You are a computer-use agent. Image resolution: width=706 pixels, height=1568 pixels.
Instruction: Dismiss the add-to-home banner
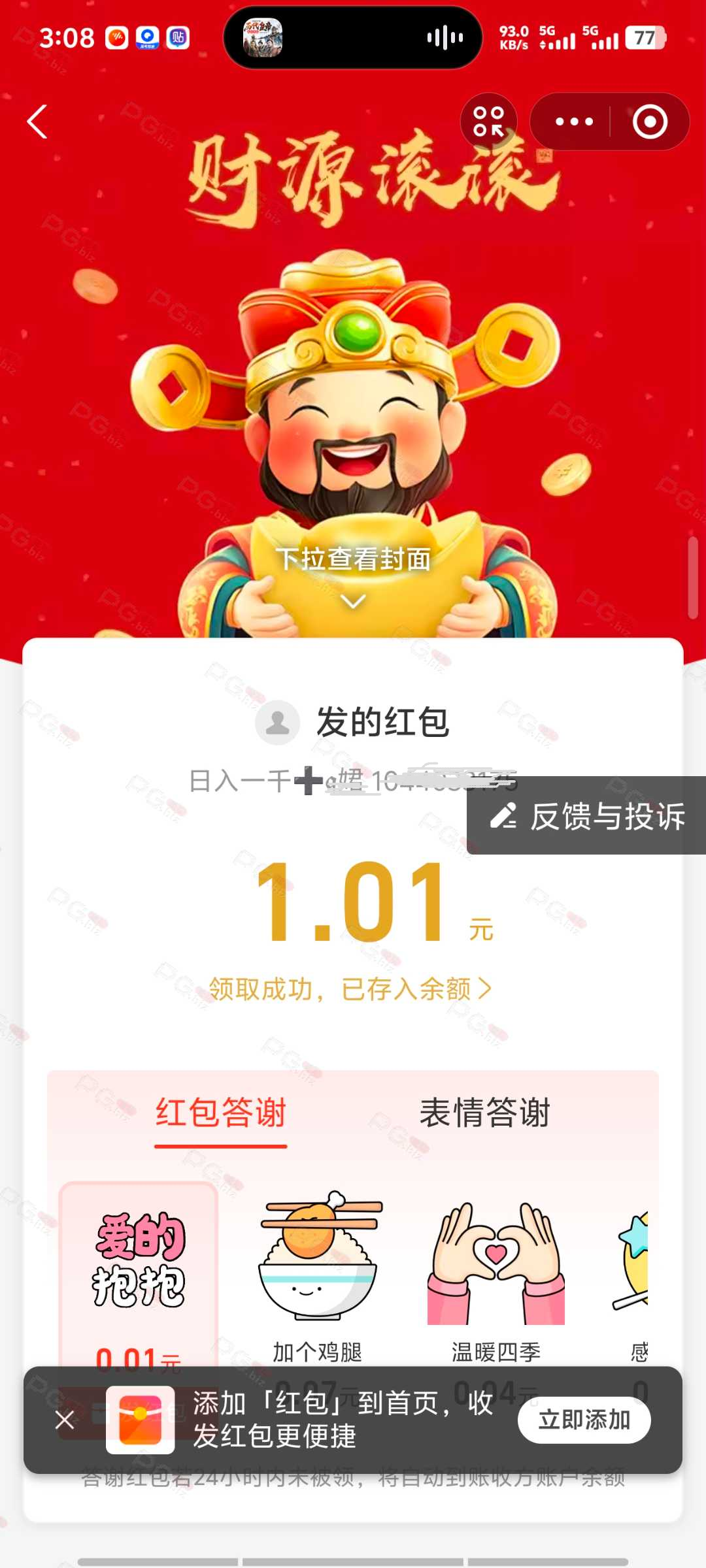[65, 1420]
